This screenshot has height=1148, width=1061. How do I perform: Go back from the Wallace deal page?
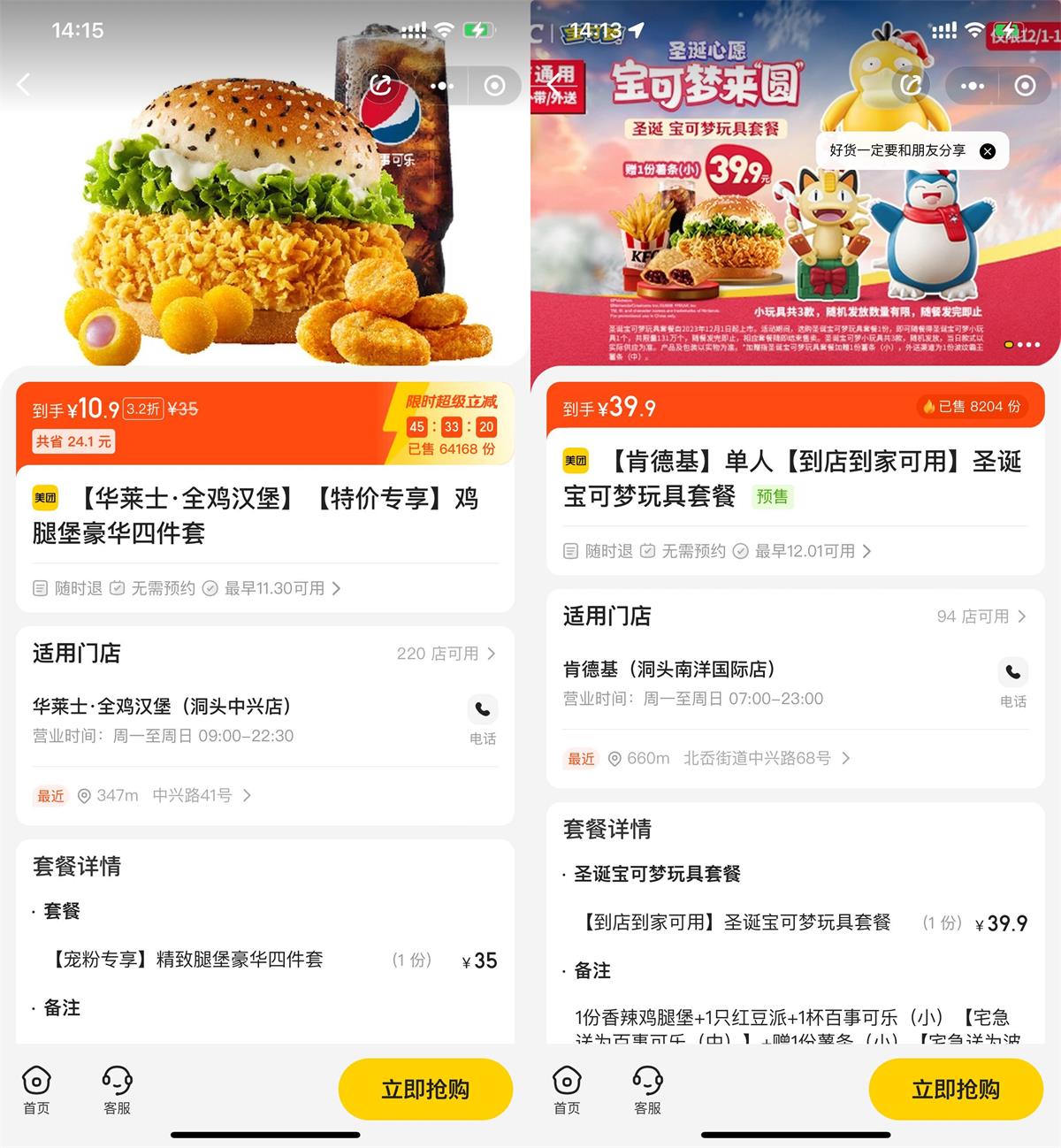24,85
